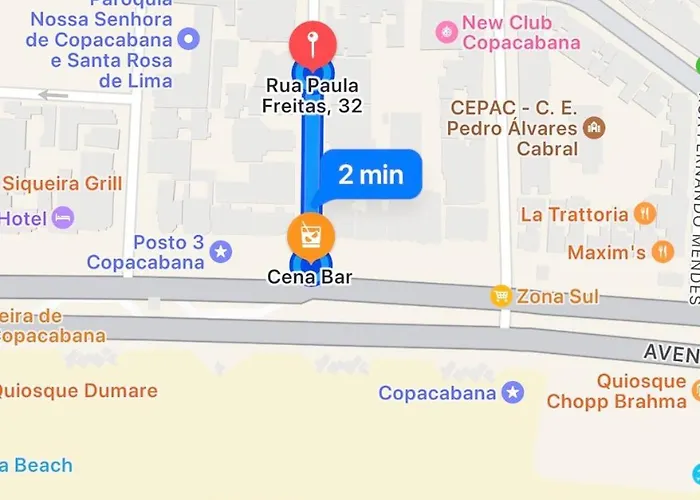Image resolution: width=700 pixels, height=500 pixels.
Task: Open the Maxim's restaurant marker
Action: (x=661, y=251)
